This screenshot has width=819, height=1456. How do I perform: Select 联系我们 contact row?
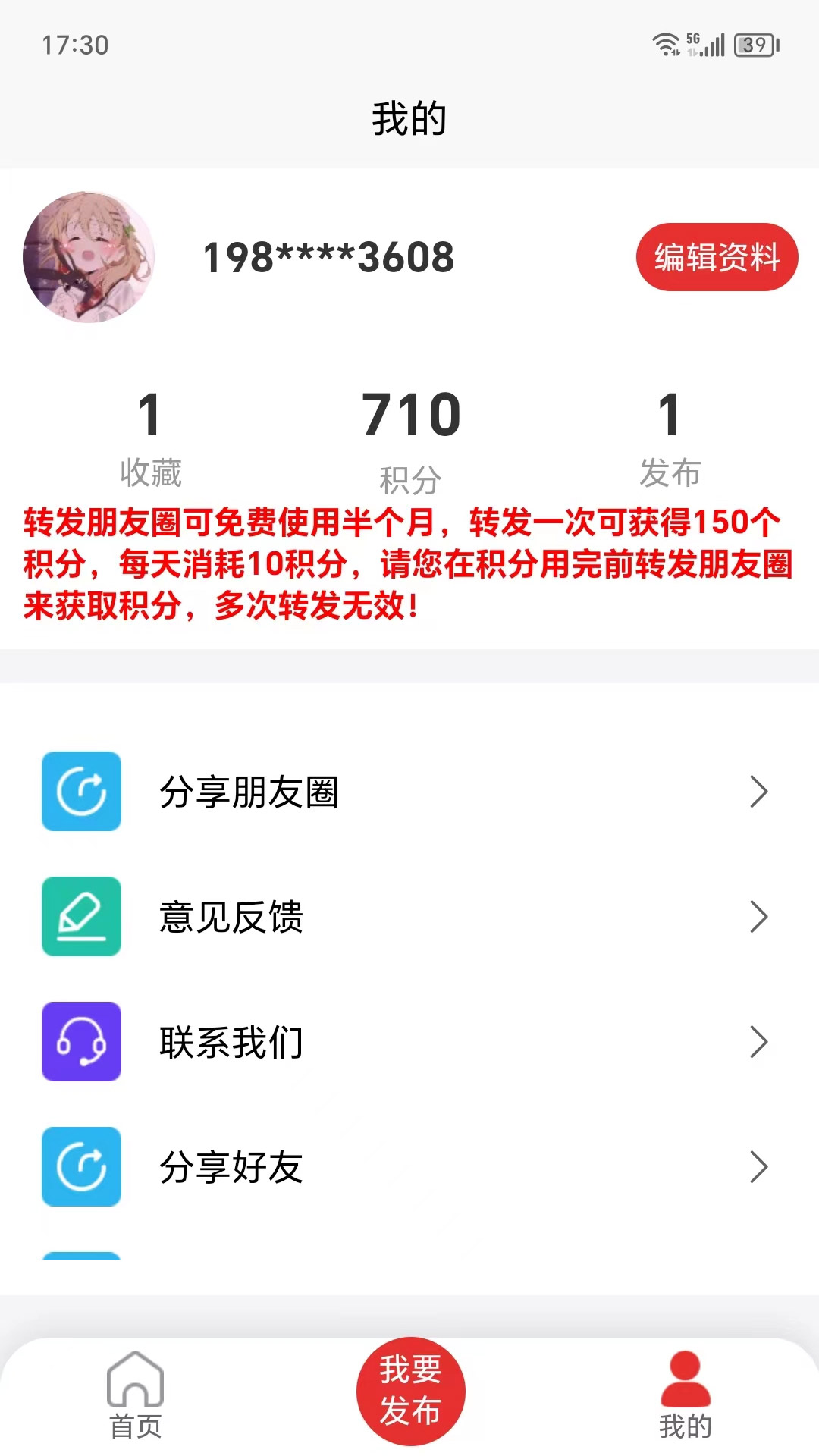point(409,1042)
